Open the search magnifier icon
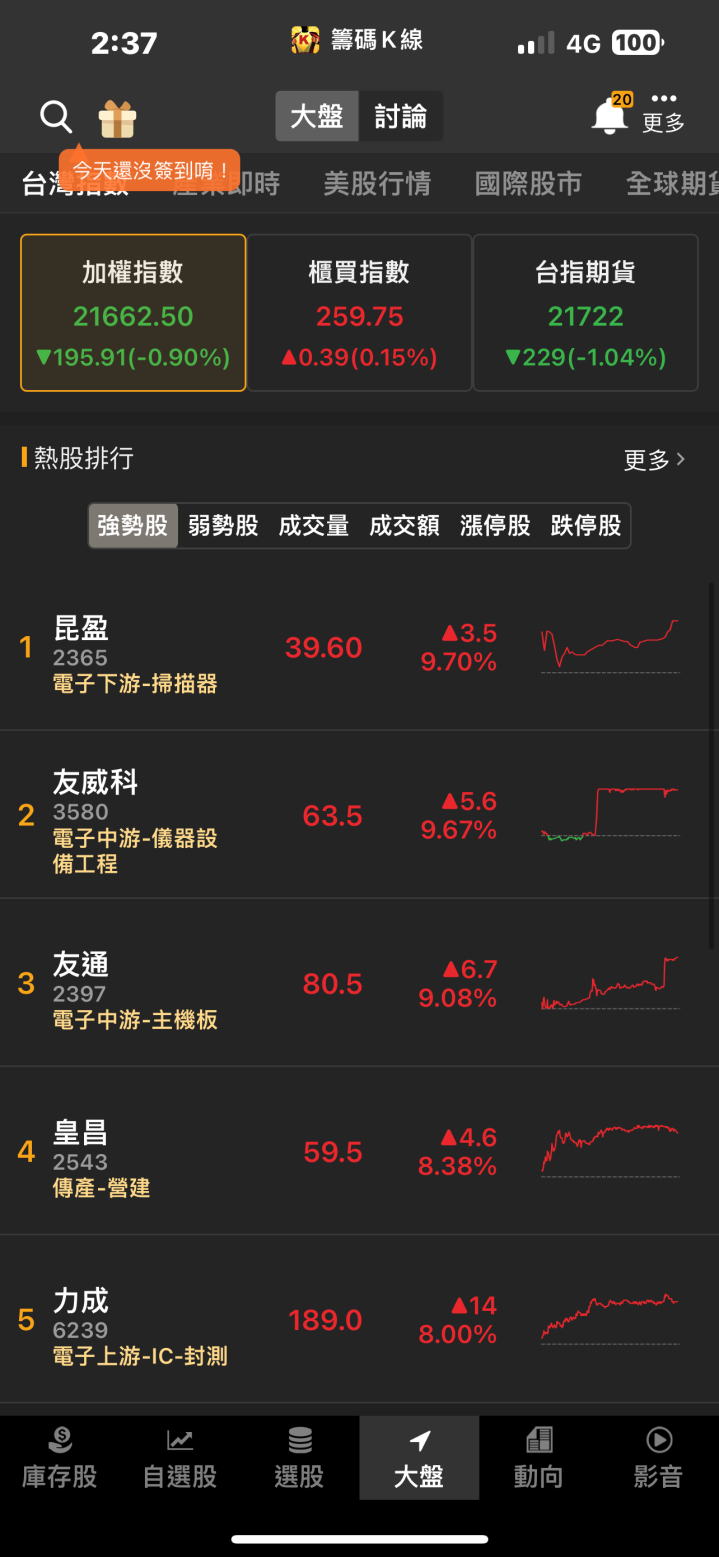Viewport: 719px width, 1557px height. pyautogui.click(x=56, y=118)
